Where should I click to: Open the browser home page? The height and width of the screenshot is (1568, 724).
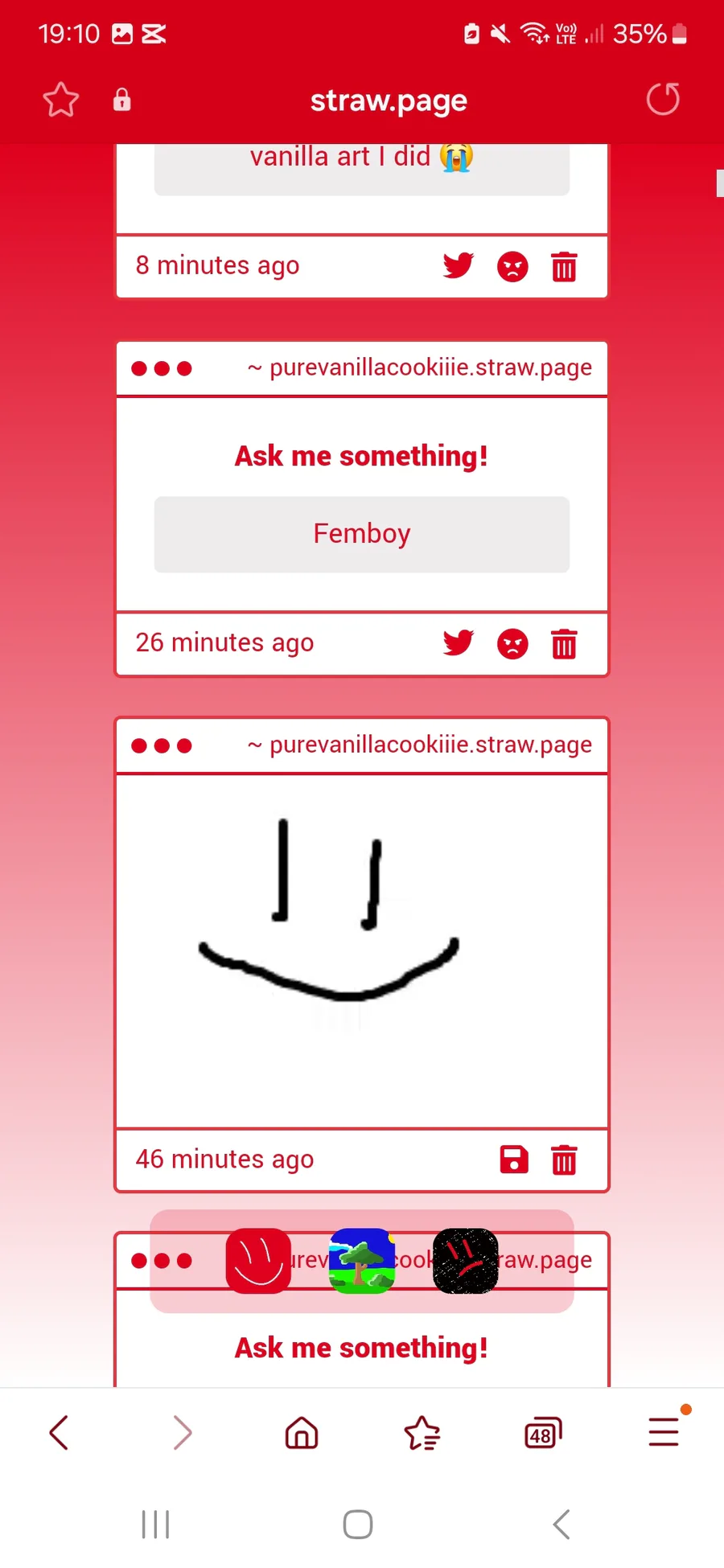pyautogui.click(x=302, y=1432)
